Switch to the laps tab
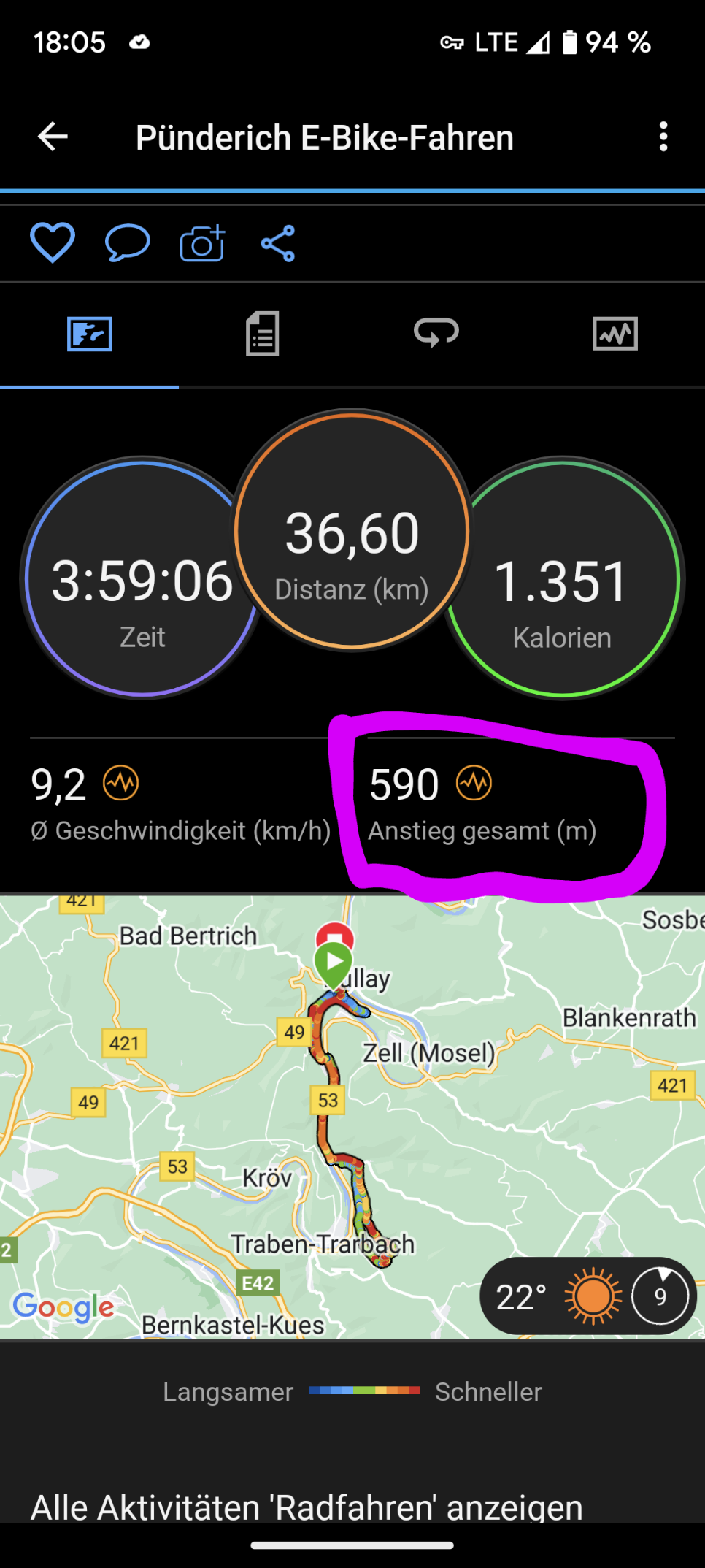This screenshot has width=705, height=1568. pyautogui.click(x=436, y=333)
